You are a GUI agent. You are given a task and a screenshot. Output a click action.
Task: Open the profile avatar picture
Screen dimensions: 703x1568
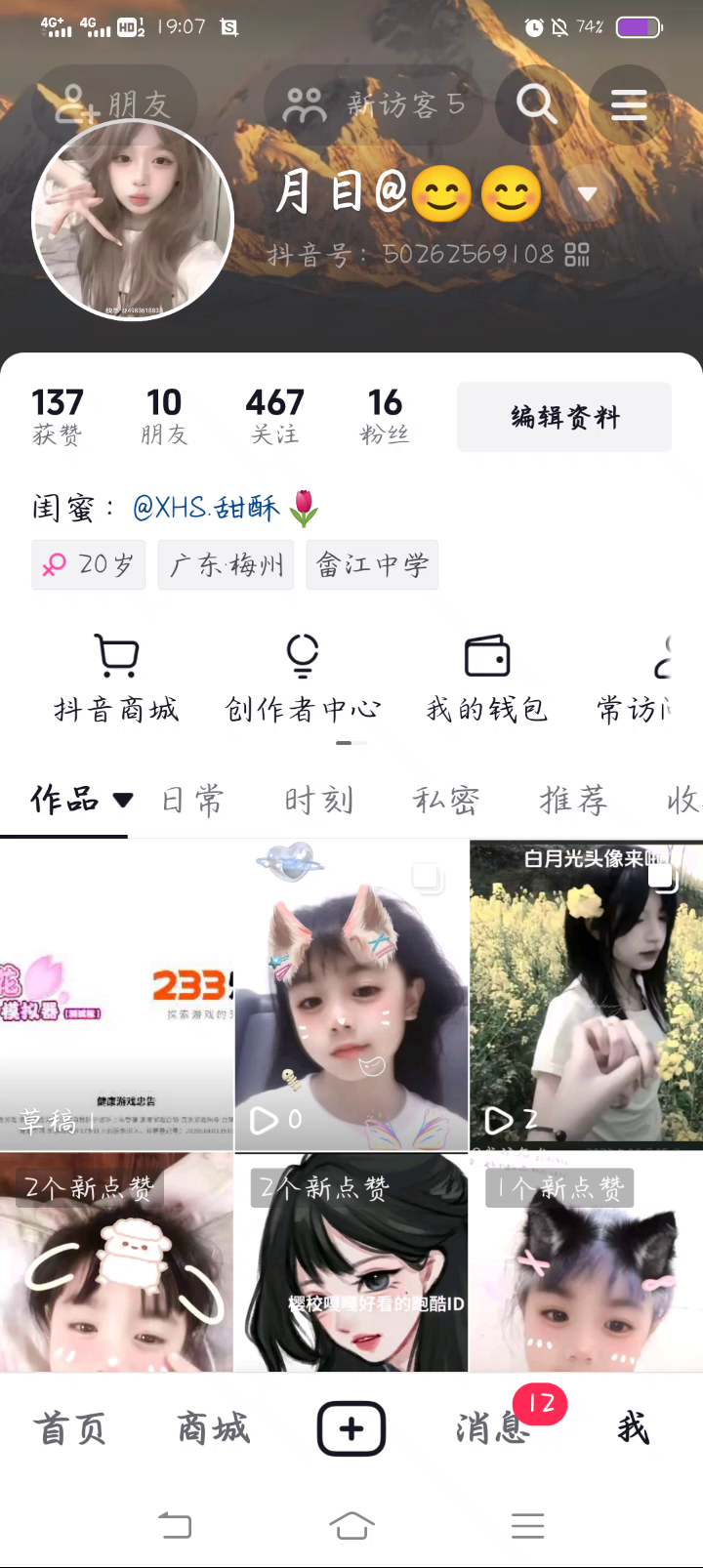tap(134, 222)
